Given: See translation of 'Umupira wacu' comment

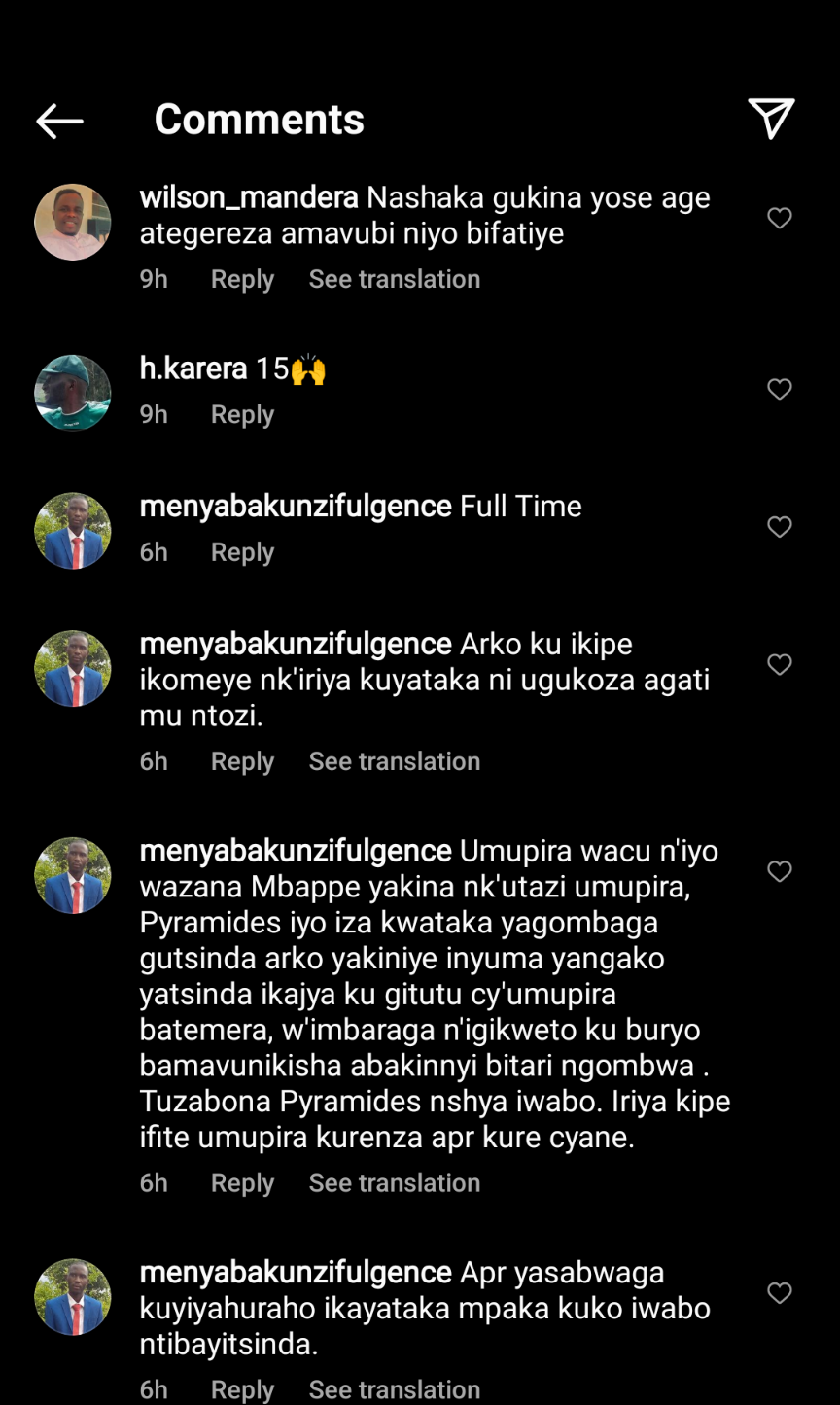Looking at the screenshot, I should pyautogui.click(x=394, y=1183).
